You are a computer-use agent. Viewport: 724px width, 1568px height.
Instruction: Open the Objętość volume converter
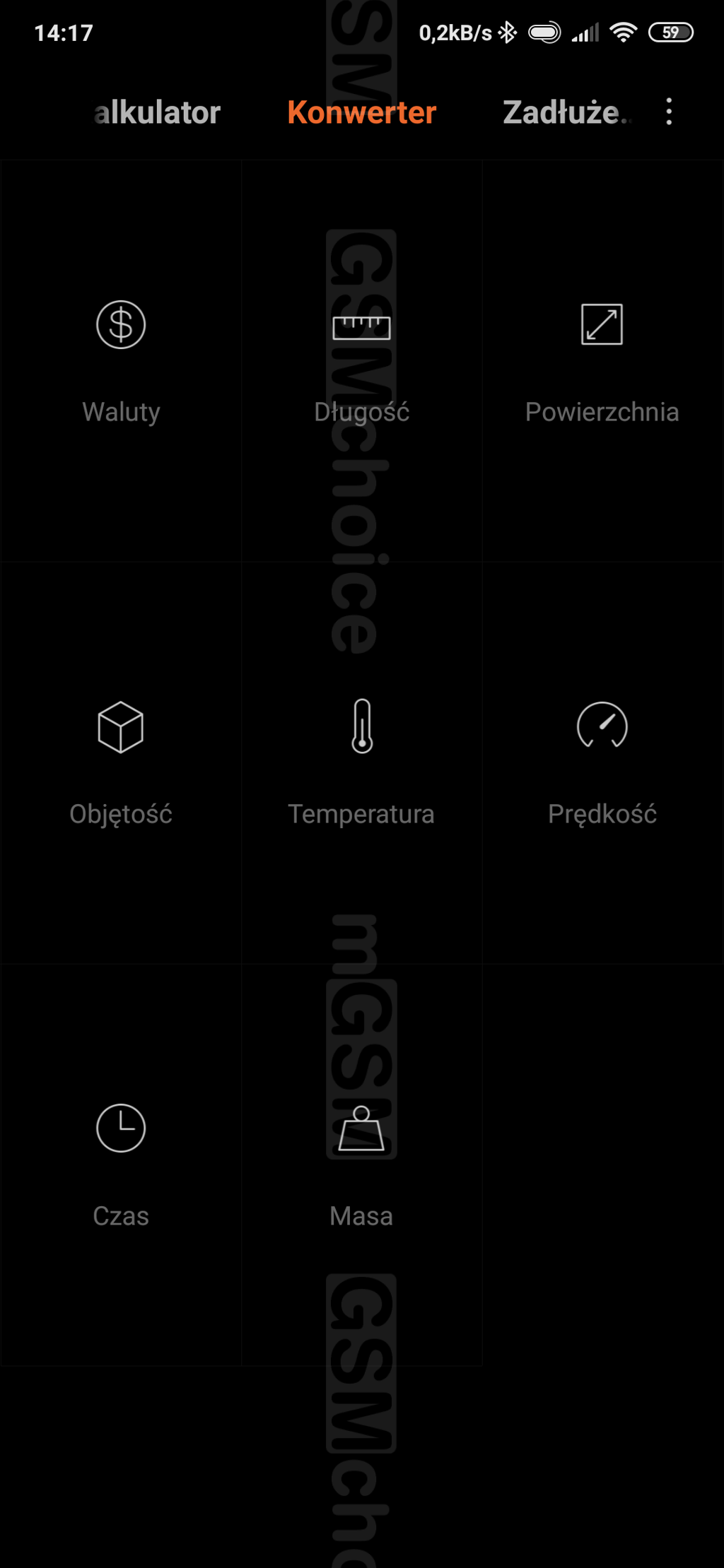pos(121,763)
